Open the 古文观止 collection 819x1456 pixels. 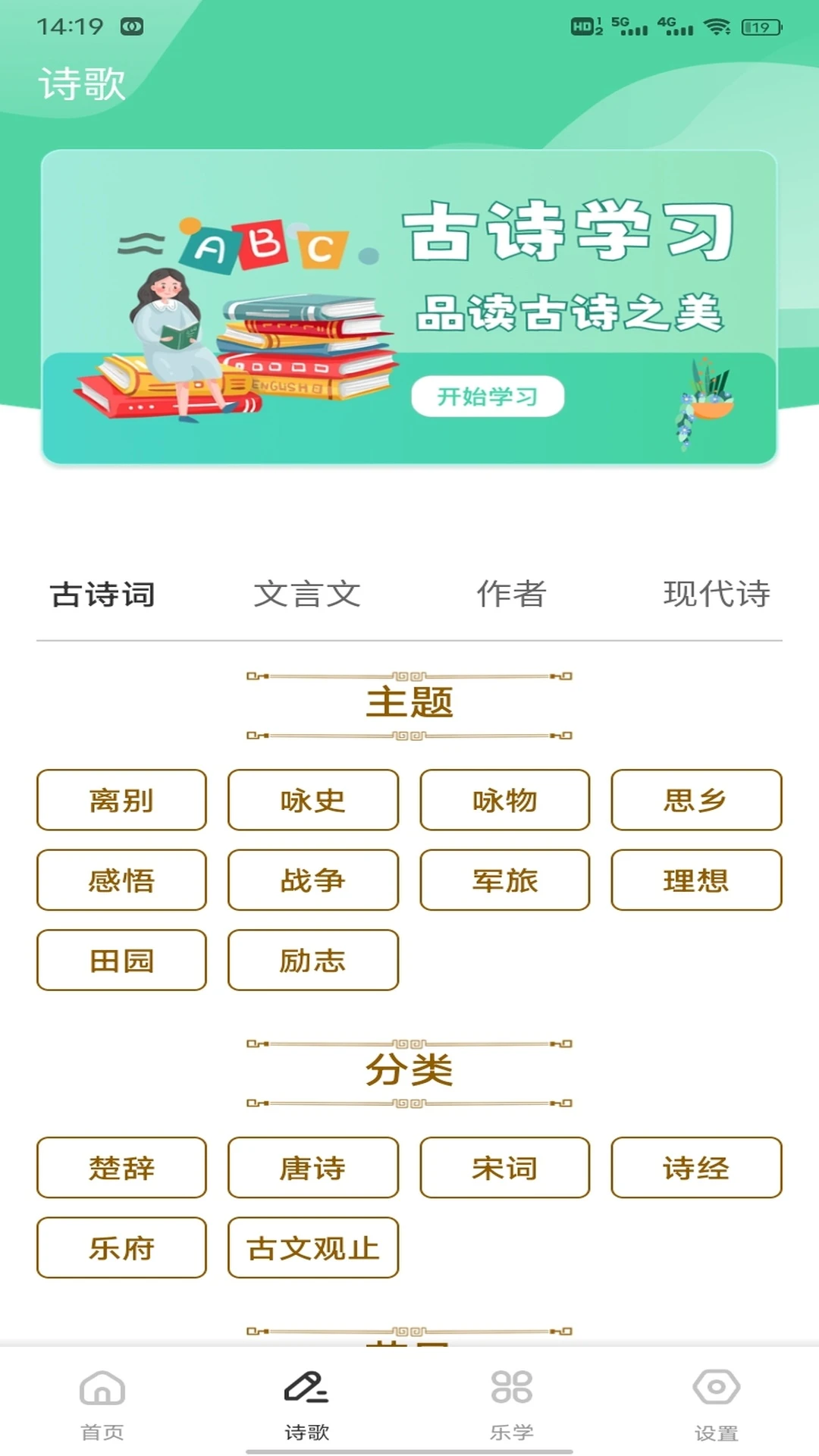pyautogui.click(x=312, y=1247)
